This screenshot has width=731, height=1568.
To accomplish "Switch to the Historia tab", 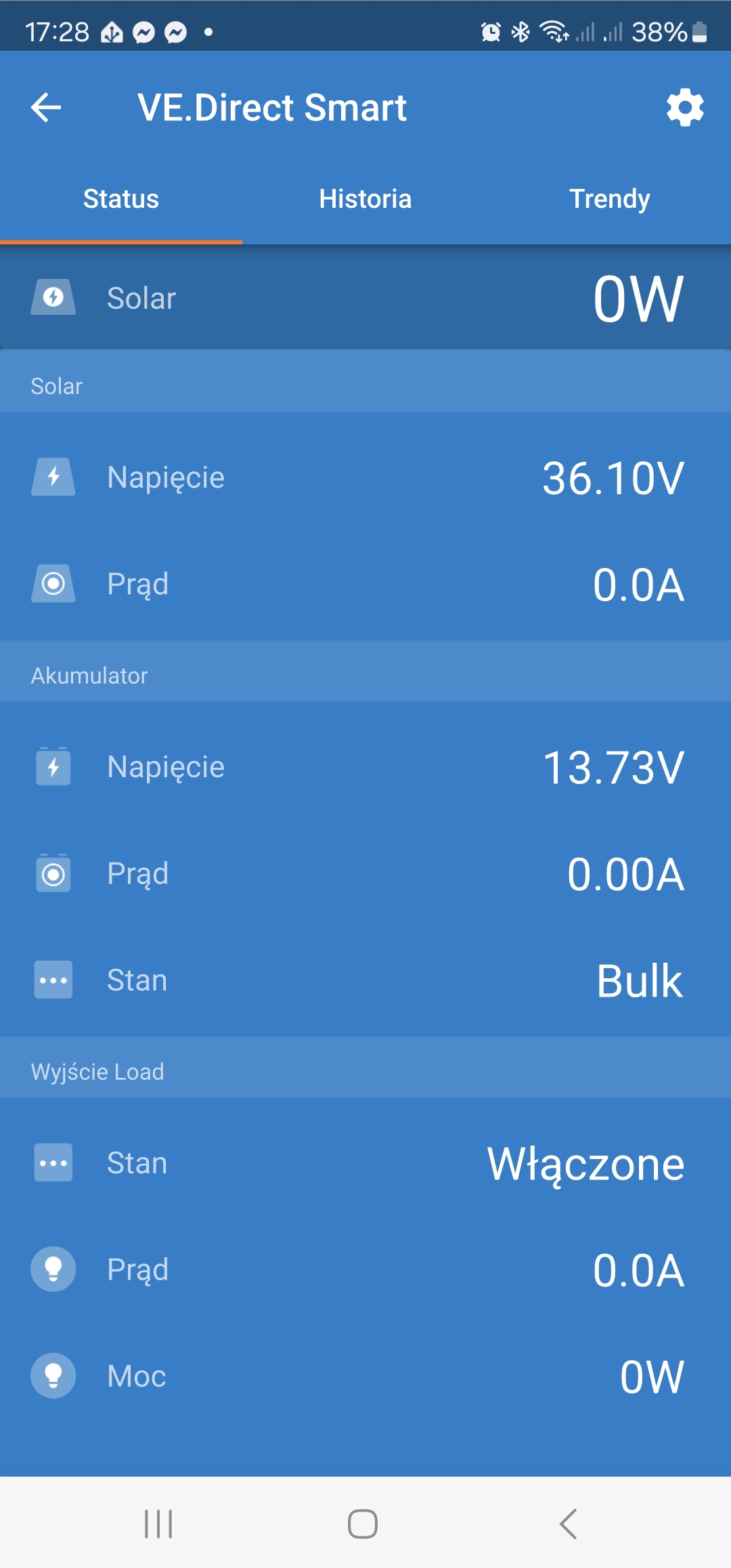I will coord(365,199).
